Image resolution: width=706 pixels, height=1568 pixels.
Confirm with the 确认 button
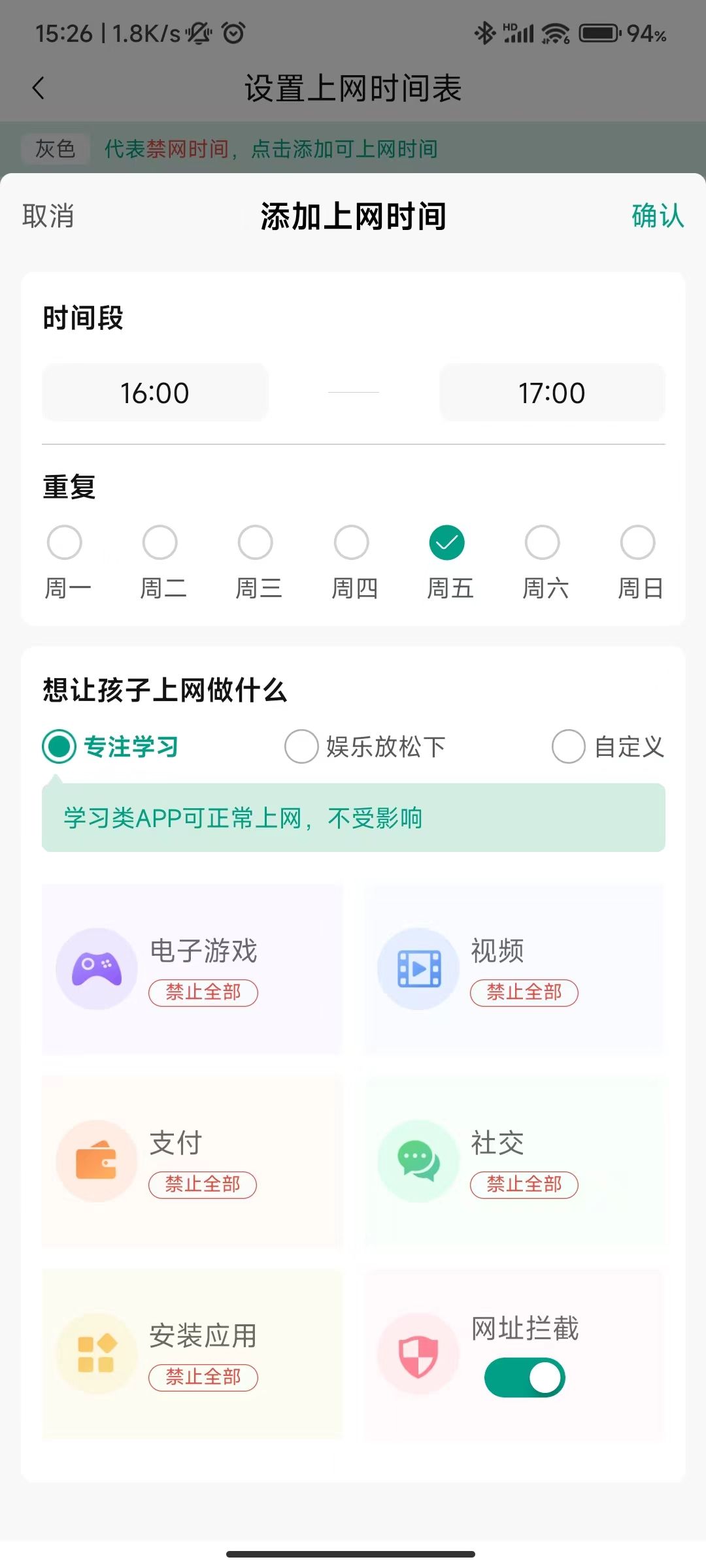coord(658,216)
